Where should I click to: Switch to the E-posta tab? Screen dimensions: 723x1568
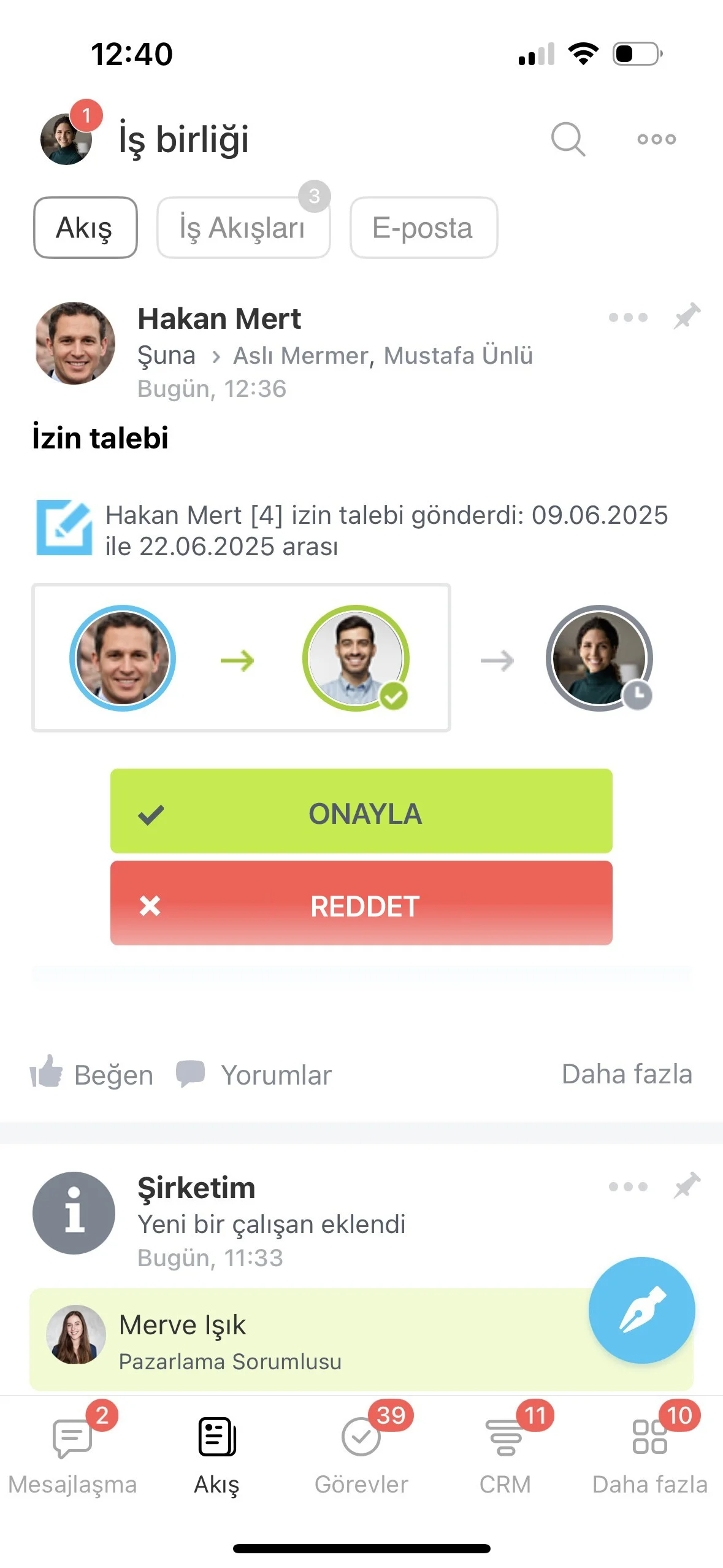pyautogui.click(x=423, y=228)
